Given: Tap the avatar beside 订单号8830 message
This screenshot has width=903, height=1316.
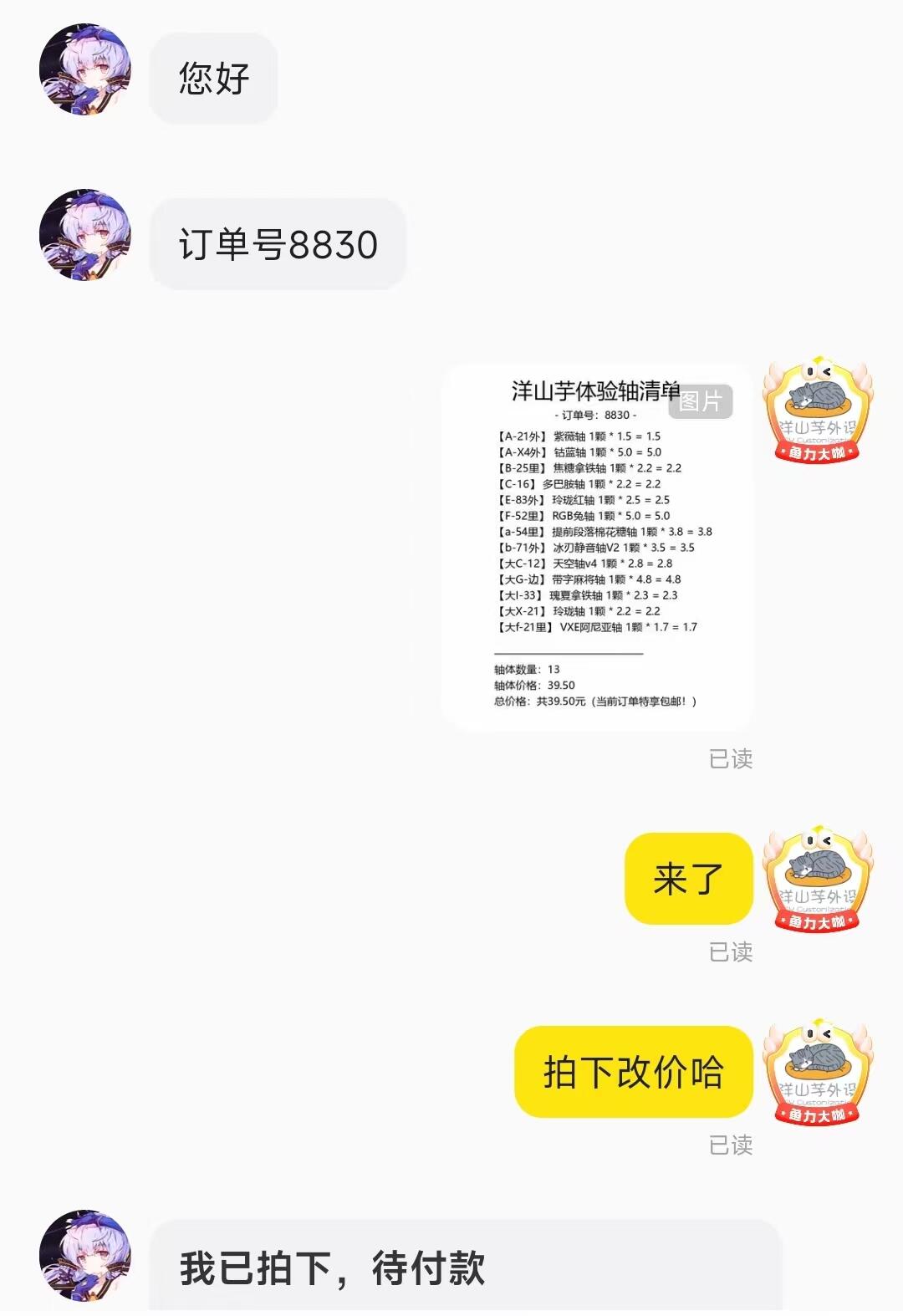Looking at the screenshot, I should click(85, 234).
